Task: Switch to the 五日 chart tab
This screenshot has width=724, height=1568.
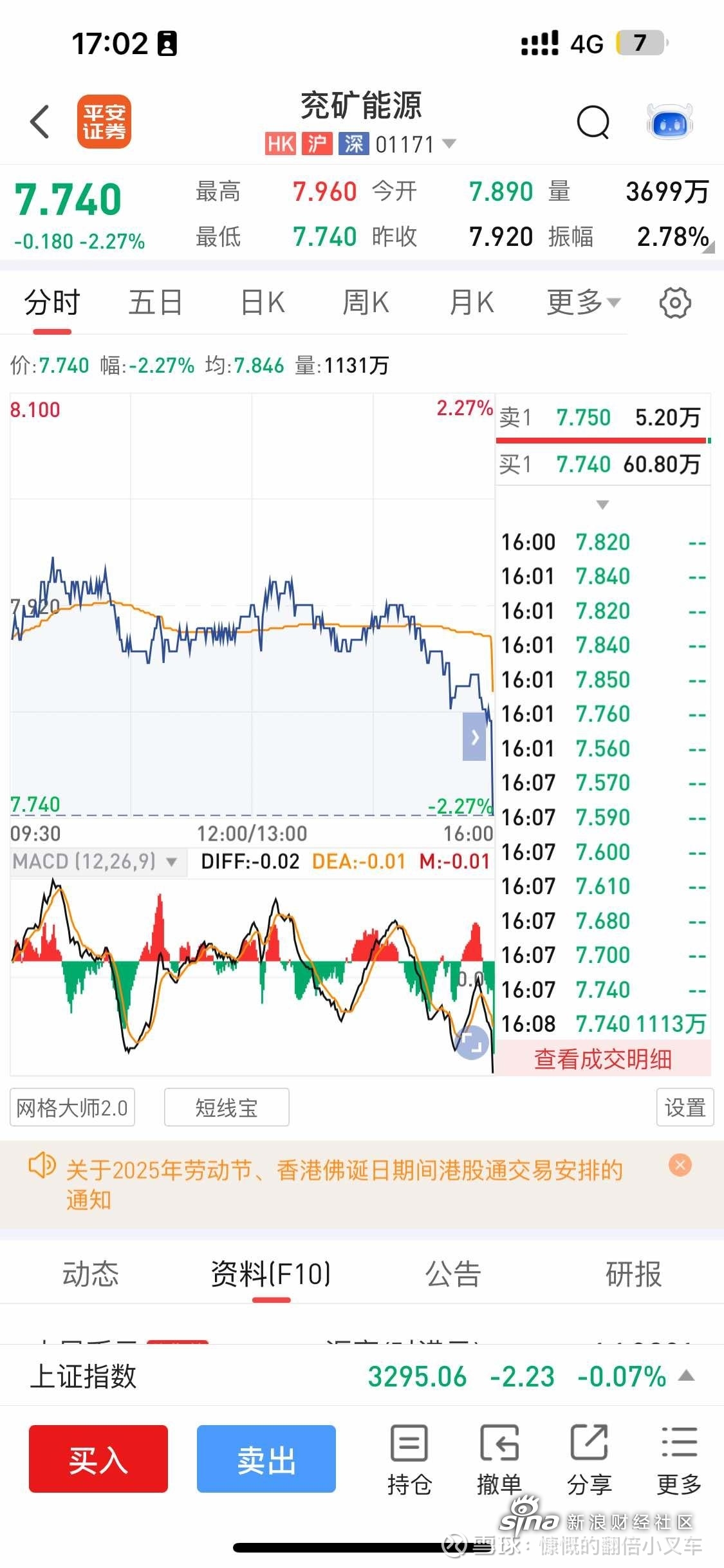Action: click(x=155, y=303)
